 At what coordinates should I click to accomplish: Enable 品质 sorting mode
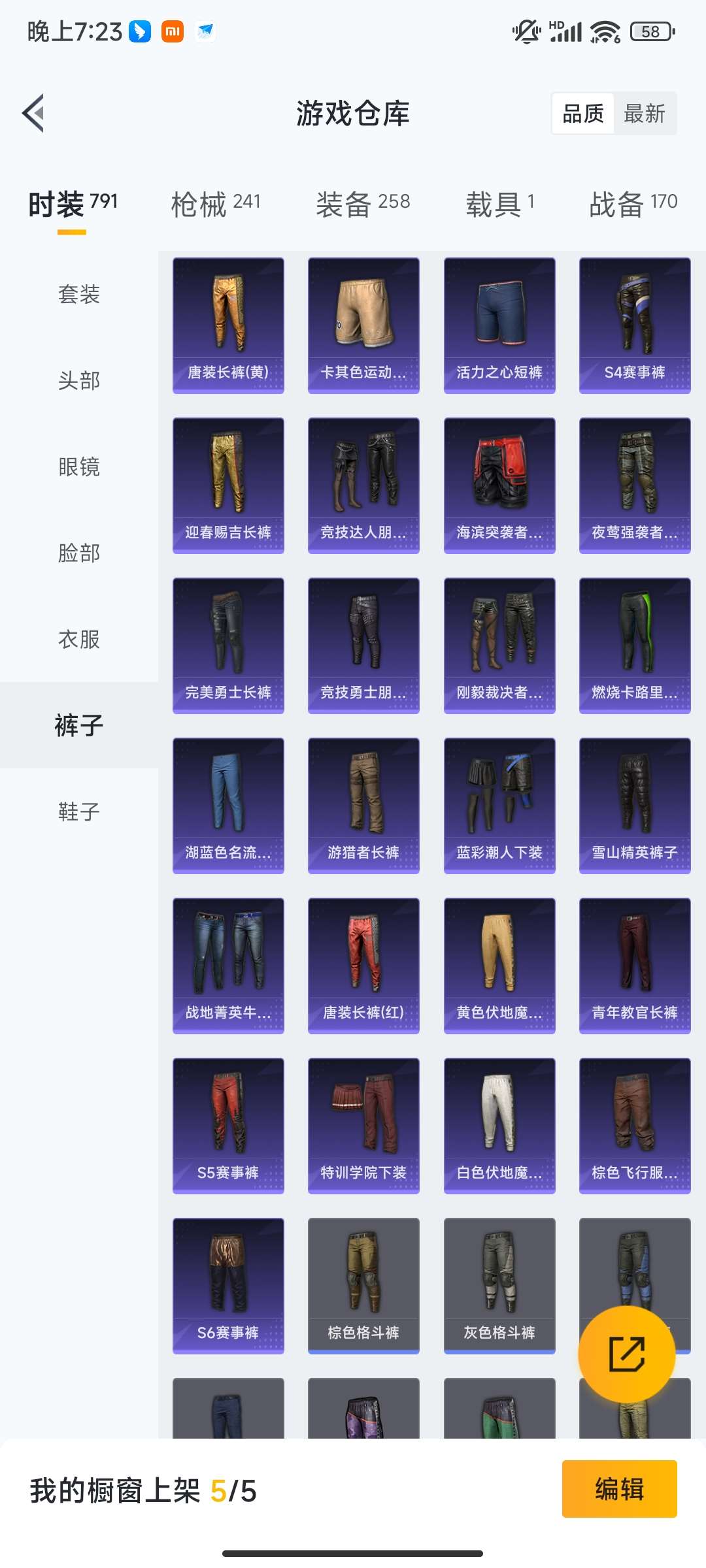(584, 114)
